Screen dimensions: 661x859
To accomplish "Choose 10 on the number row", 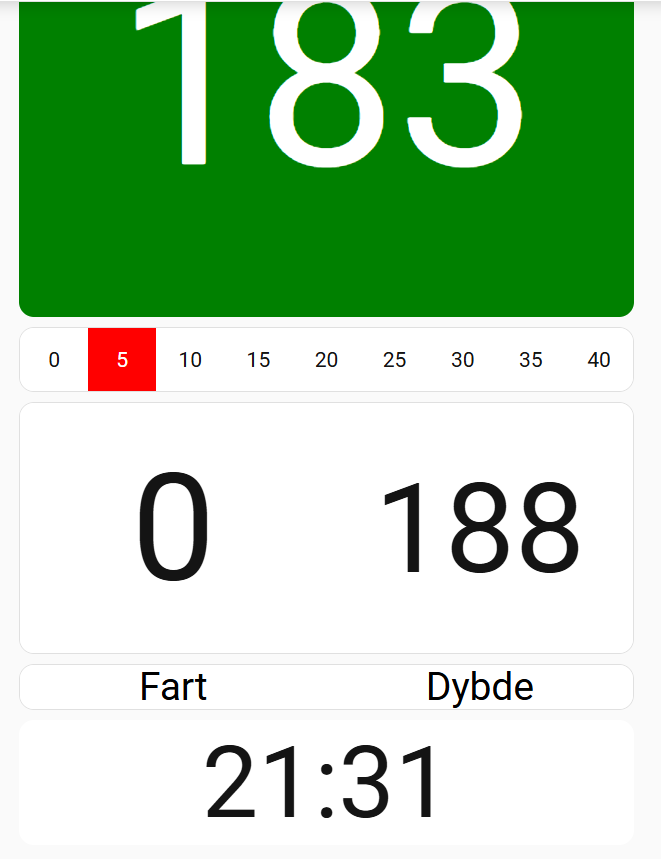I will [190, 359].
